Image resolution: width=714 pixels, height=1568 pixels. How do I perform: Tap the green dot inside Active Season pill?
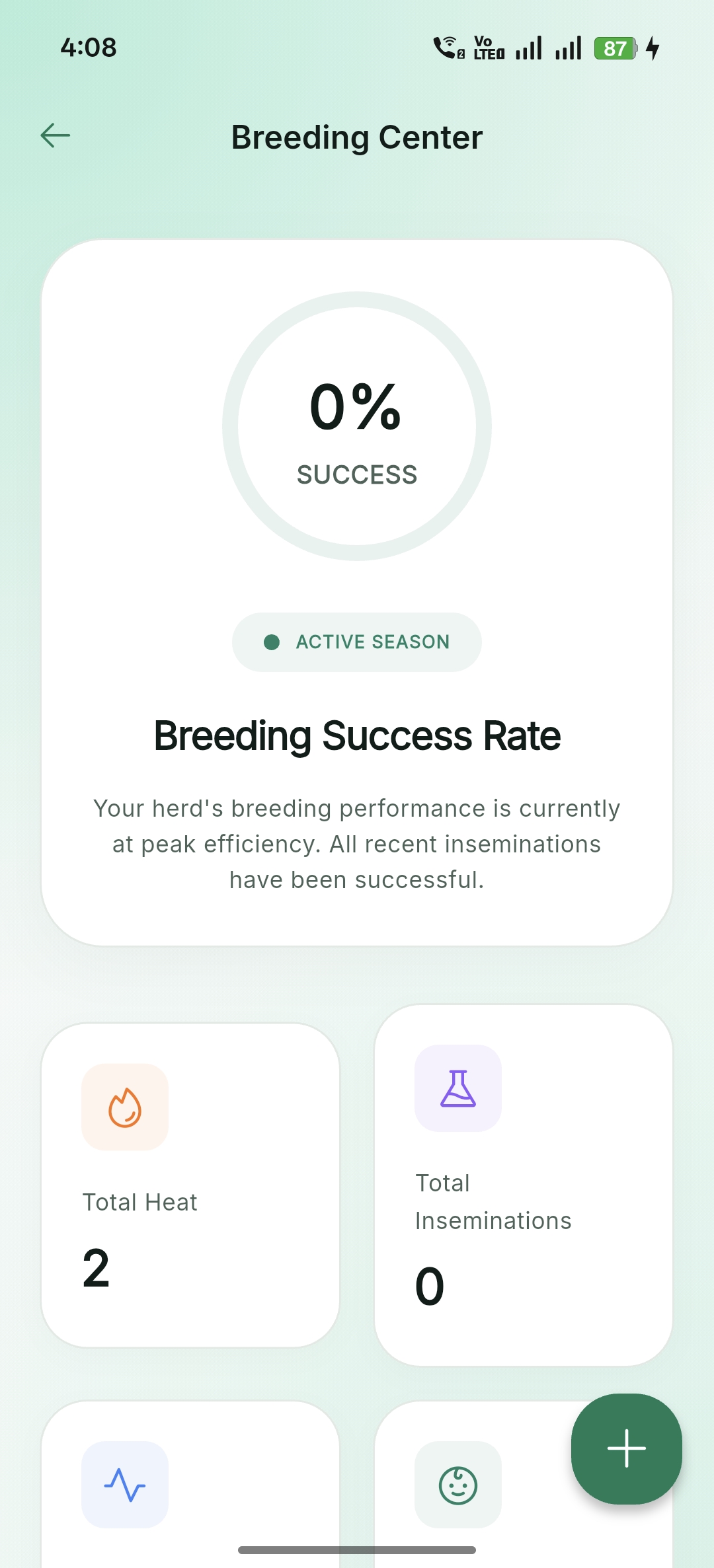tap(272, 640)
